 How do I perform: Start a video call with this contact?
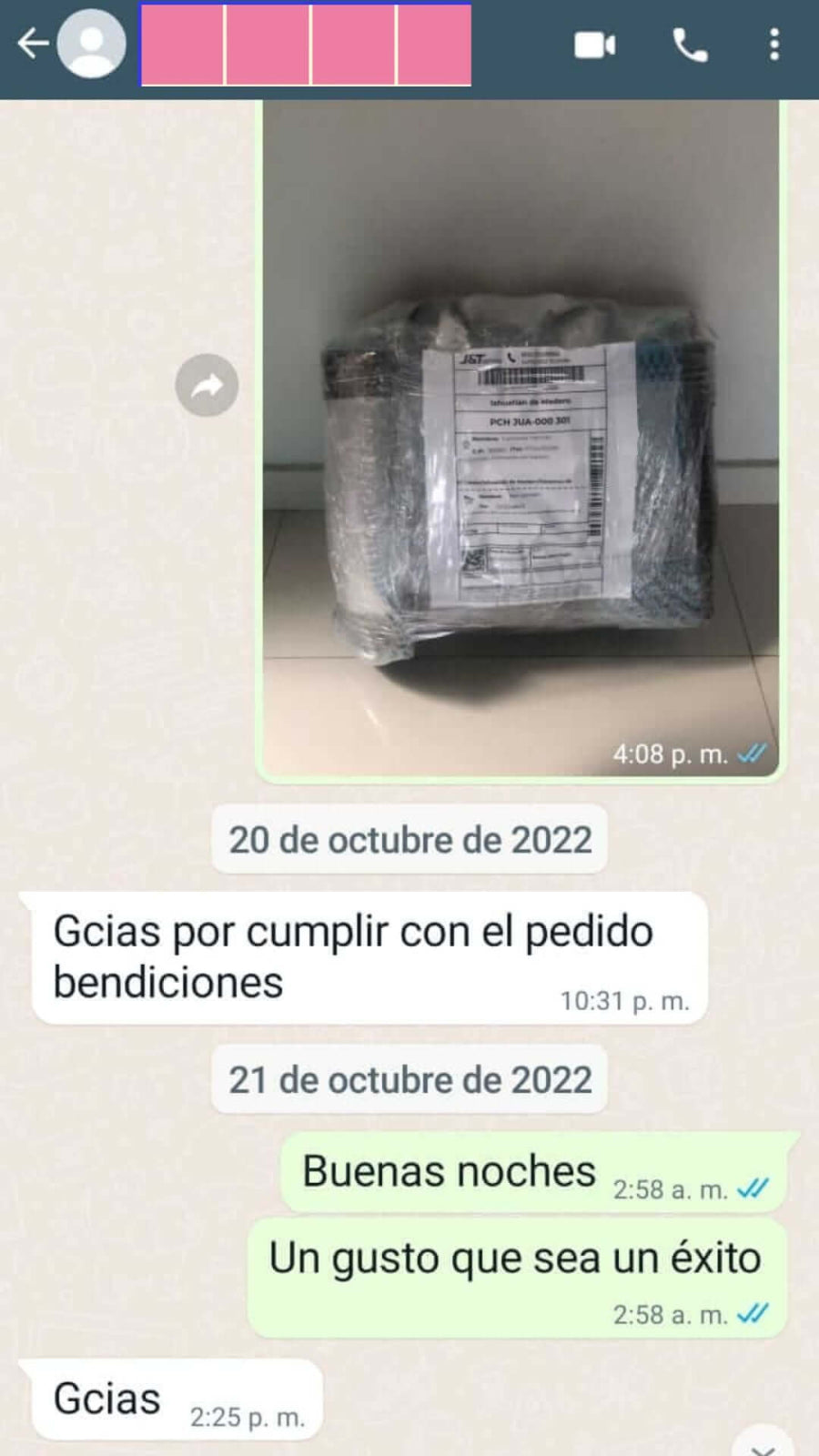click(x=596, y=44)
